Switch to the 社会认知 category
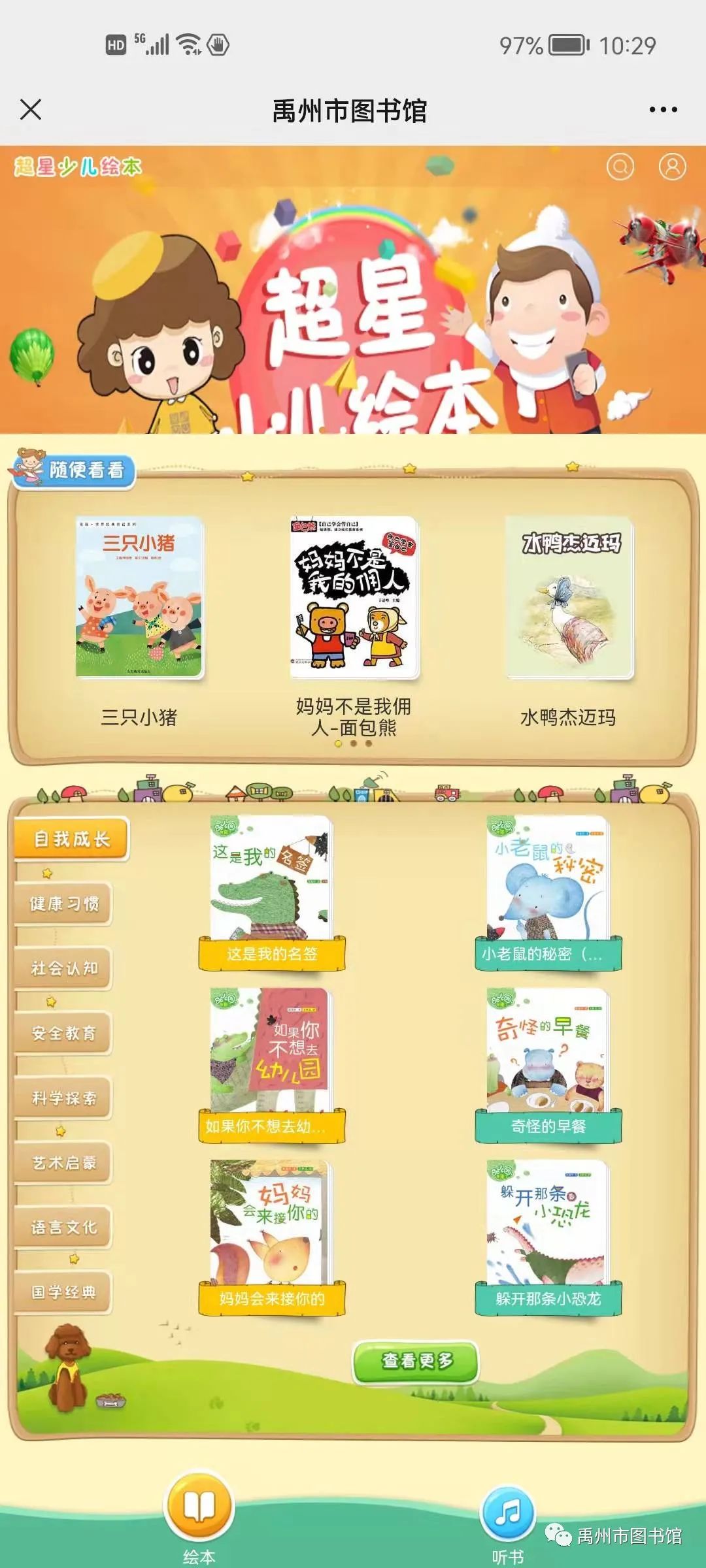The width and height of the screenshot is (706, 1568). (x=64, y=968)
